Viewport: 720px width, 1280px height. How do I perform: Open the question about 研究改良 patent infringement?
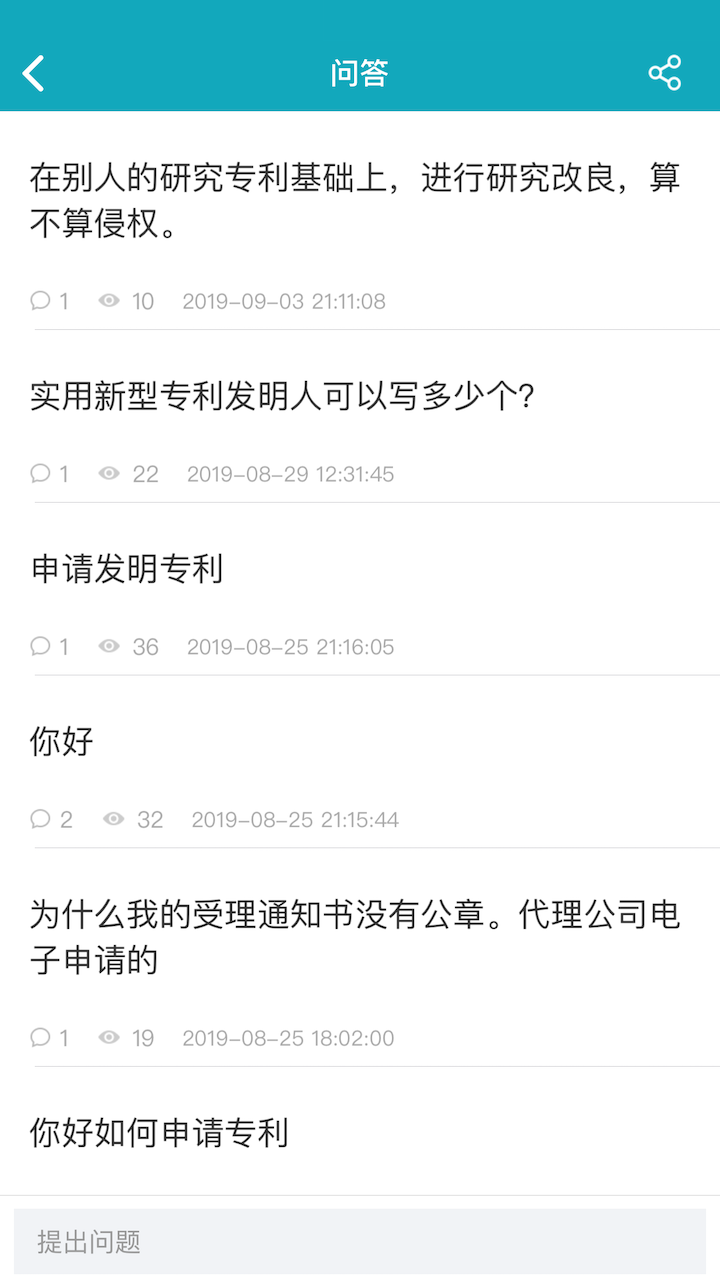[355, 195]
